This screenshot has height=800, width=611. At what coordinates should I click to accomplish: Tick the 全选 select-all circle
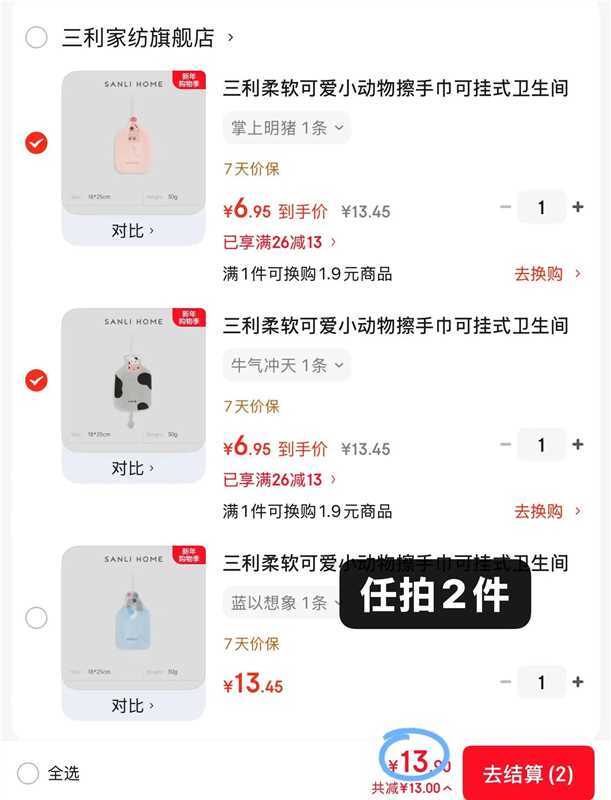coord(28,773)
